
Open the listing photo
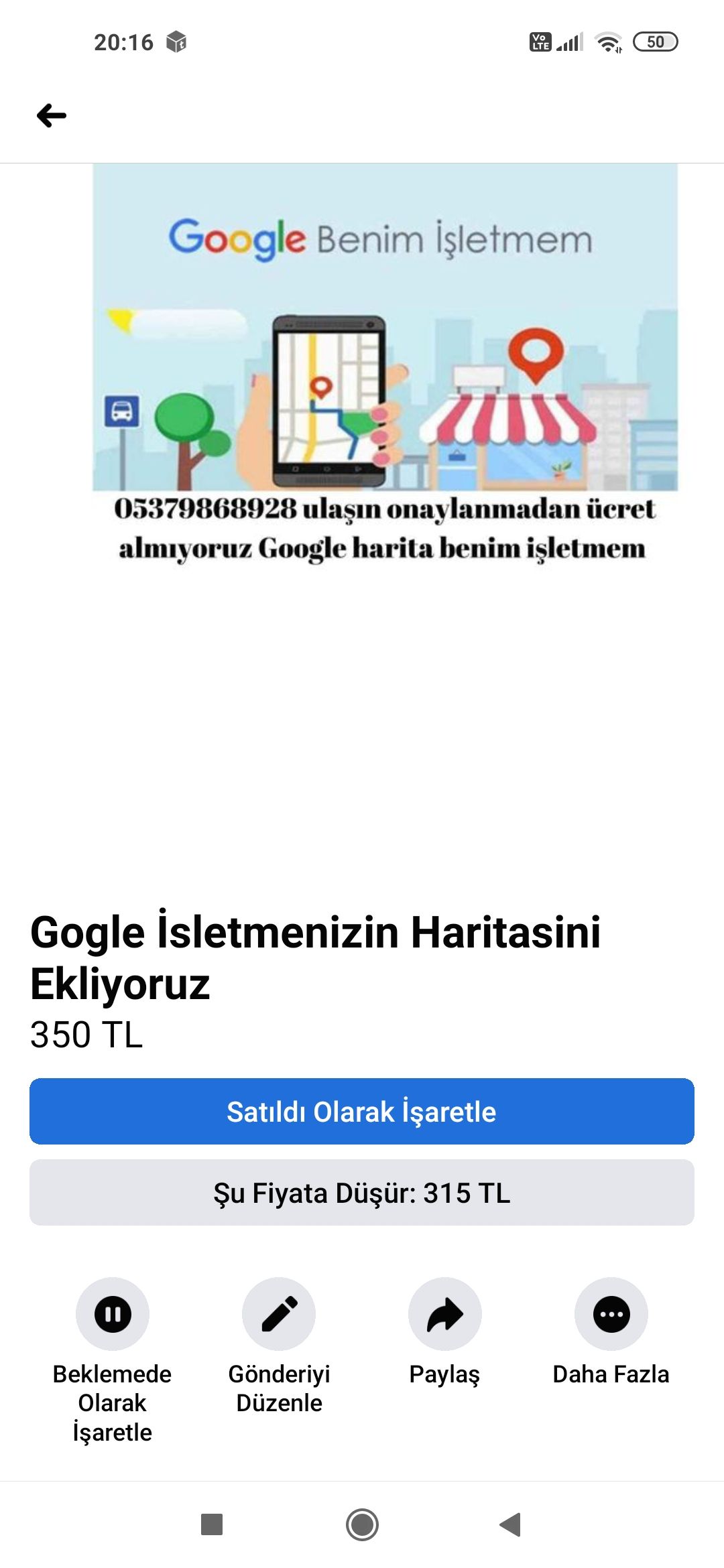385,365
